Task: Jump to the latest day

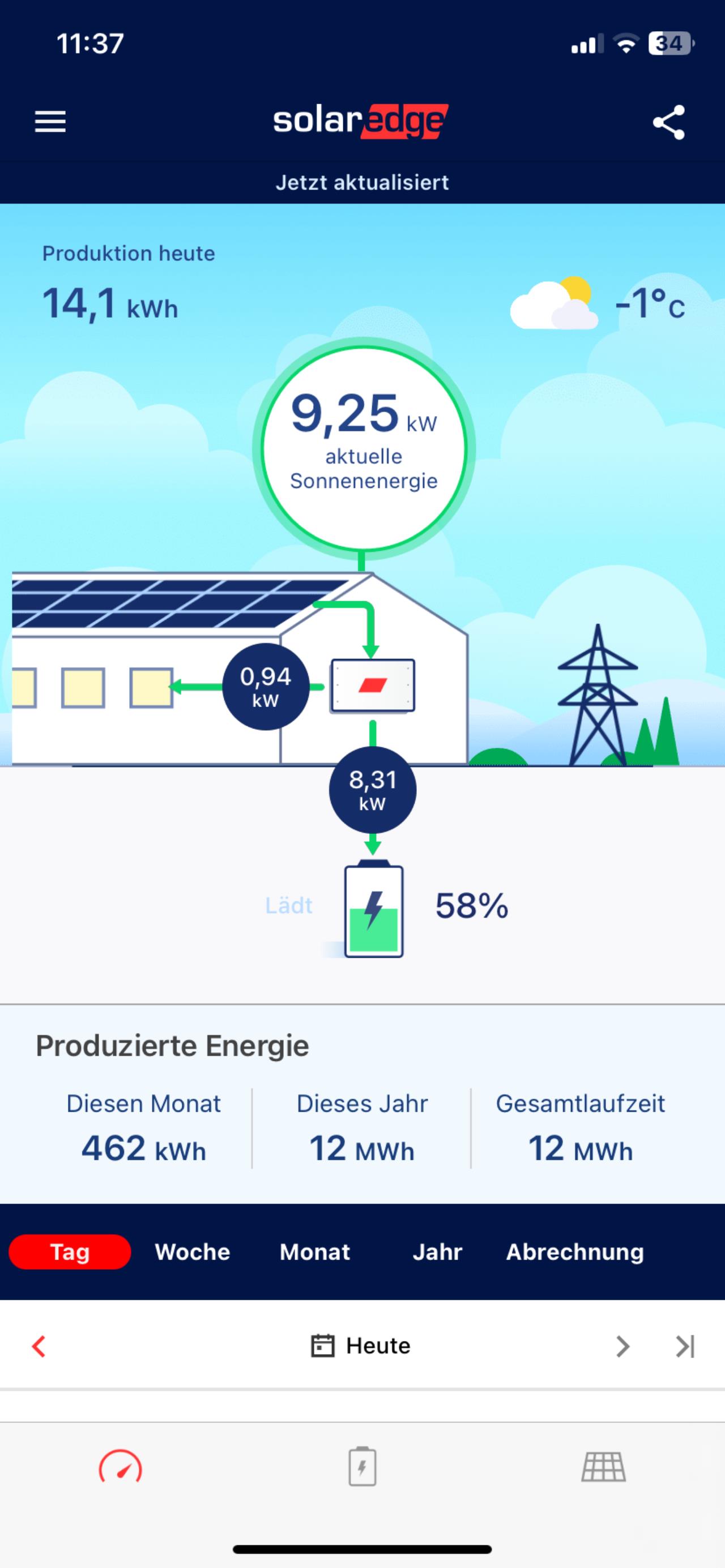Action: (685, 1347)
